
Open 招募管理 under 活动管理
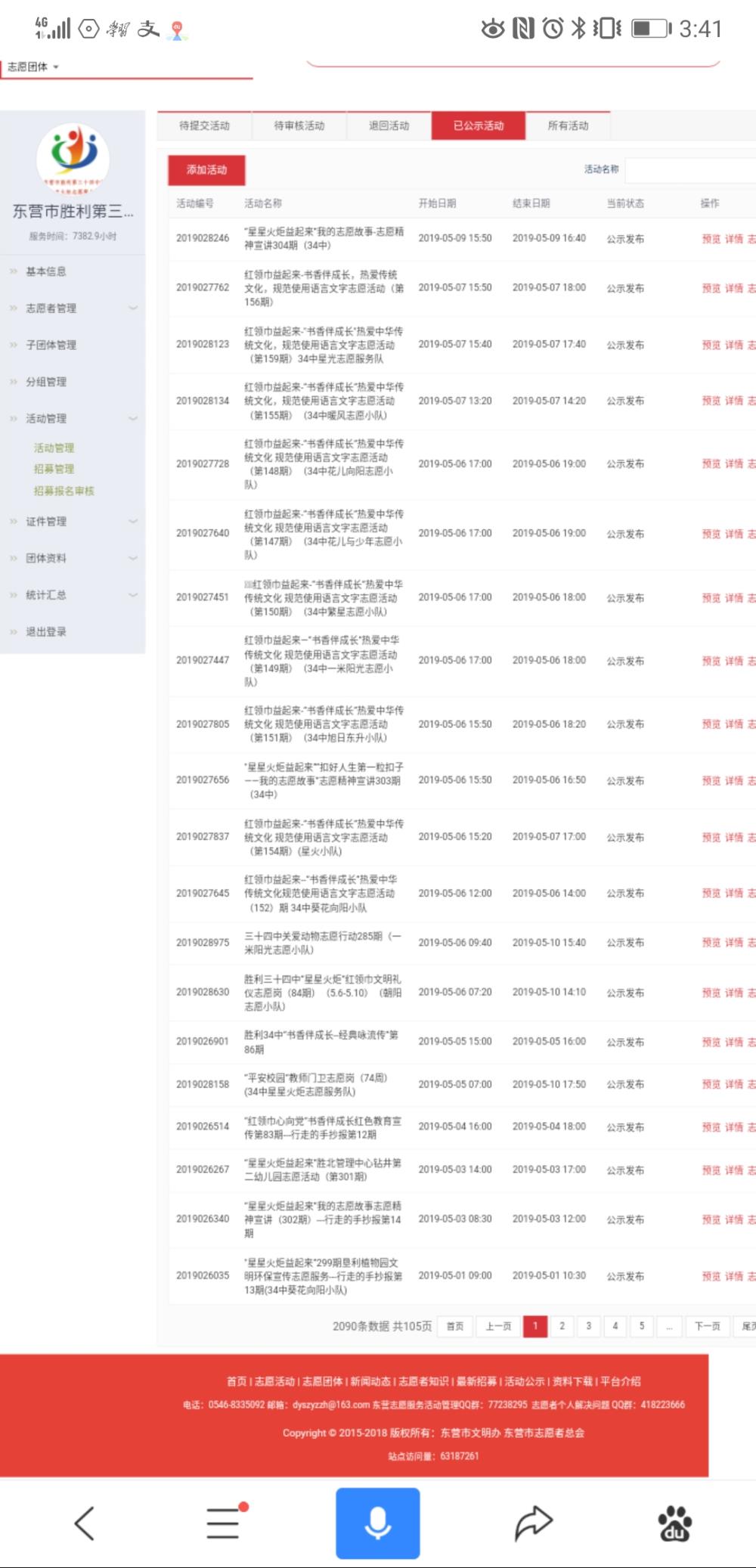pos(54,469)
